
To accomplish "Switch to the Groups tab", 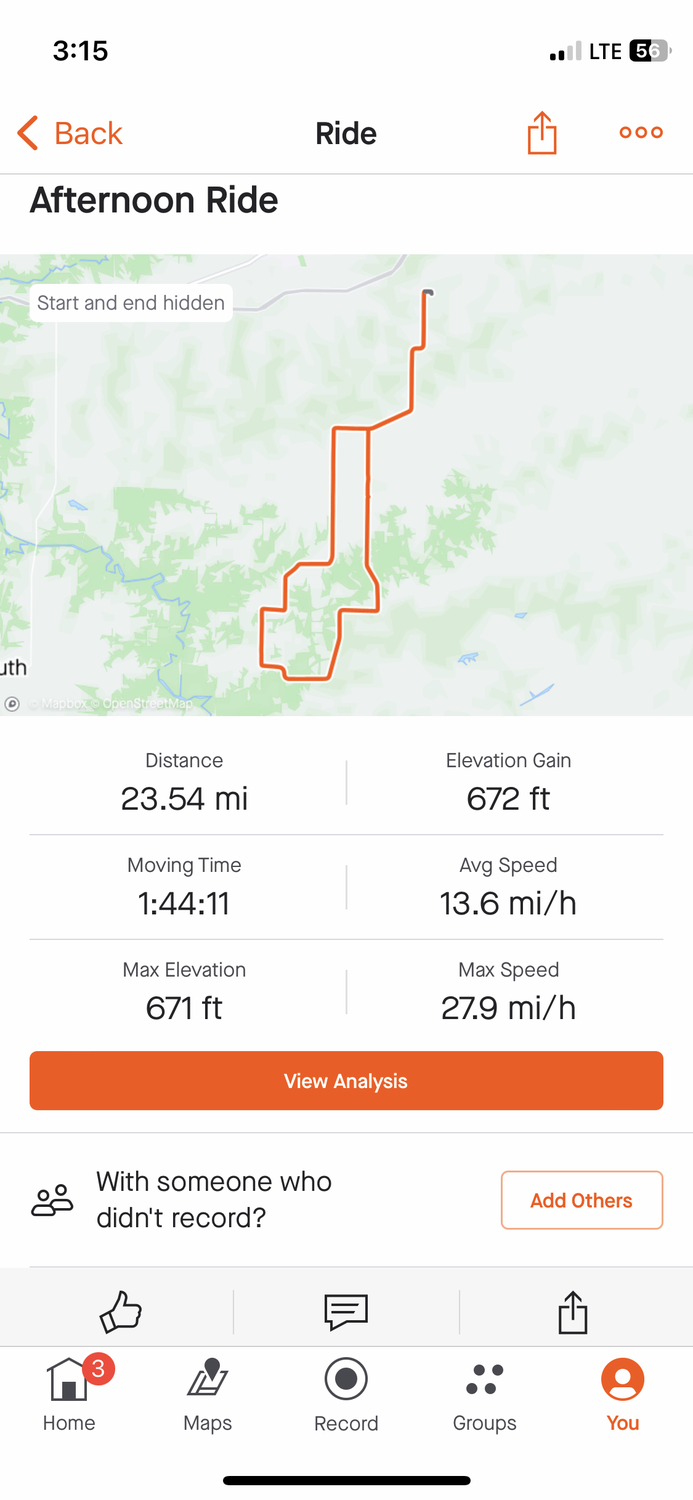I will pyautogui.click(x=484, y=1395).
